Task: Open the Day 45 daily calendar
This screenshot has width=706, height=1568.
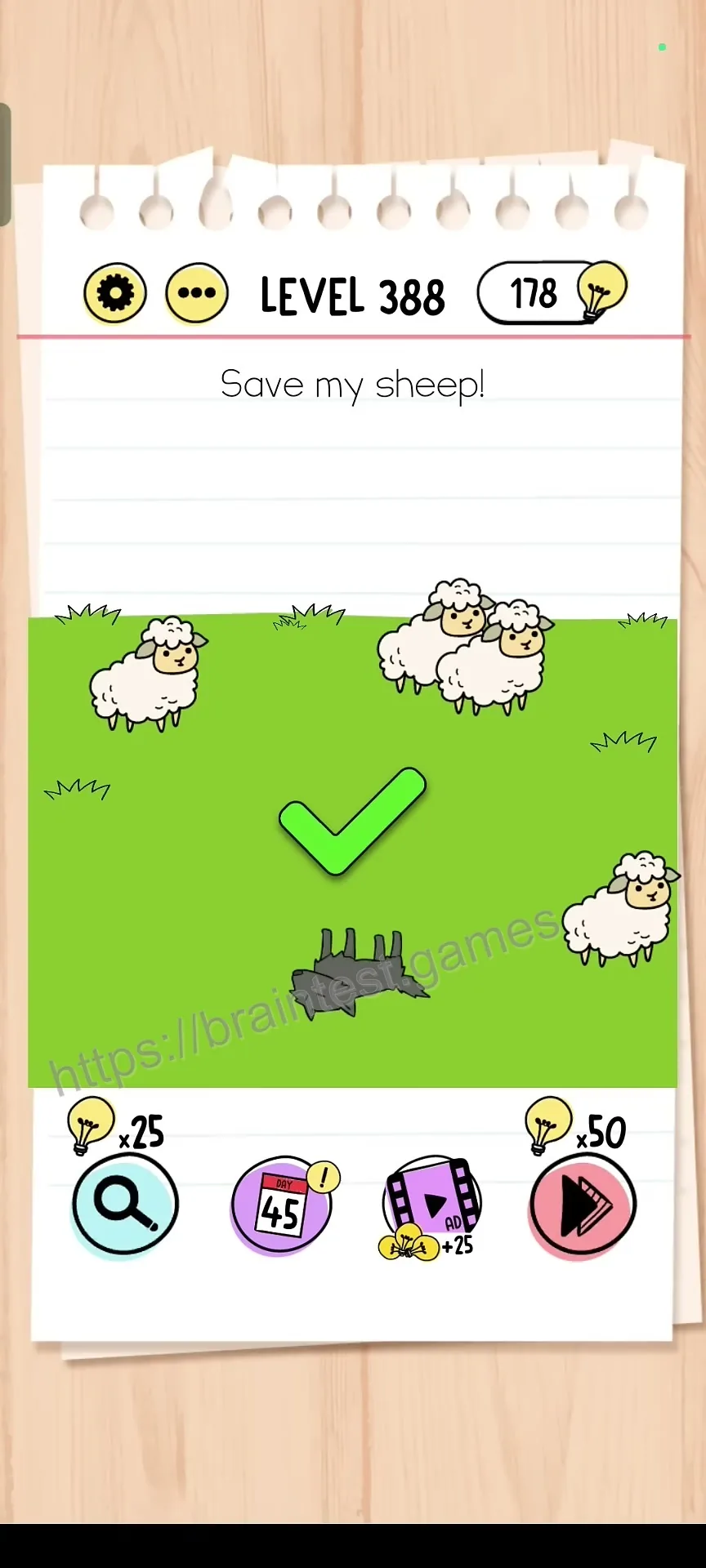Action: tap(283, 1205)
